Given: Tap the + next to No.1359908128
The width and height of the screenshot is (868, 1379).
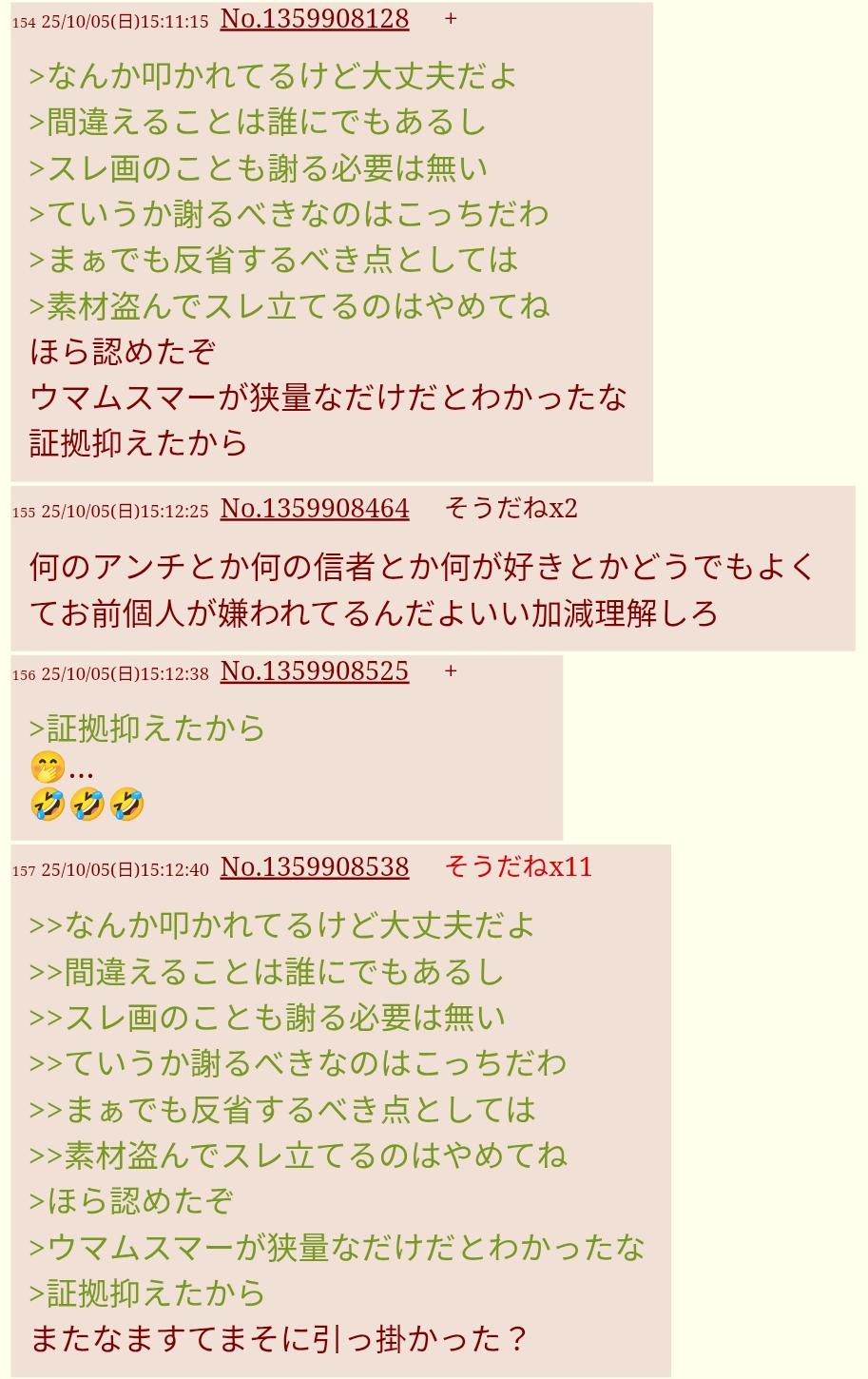Looking at the screenshot, I should pos(451,18).
